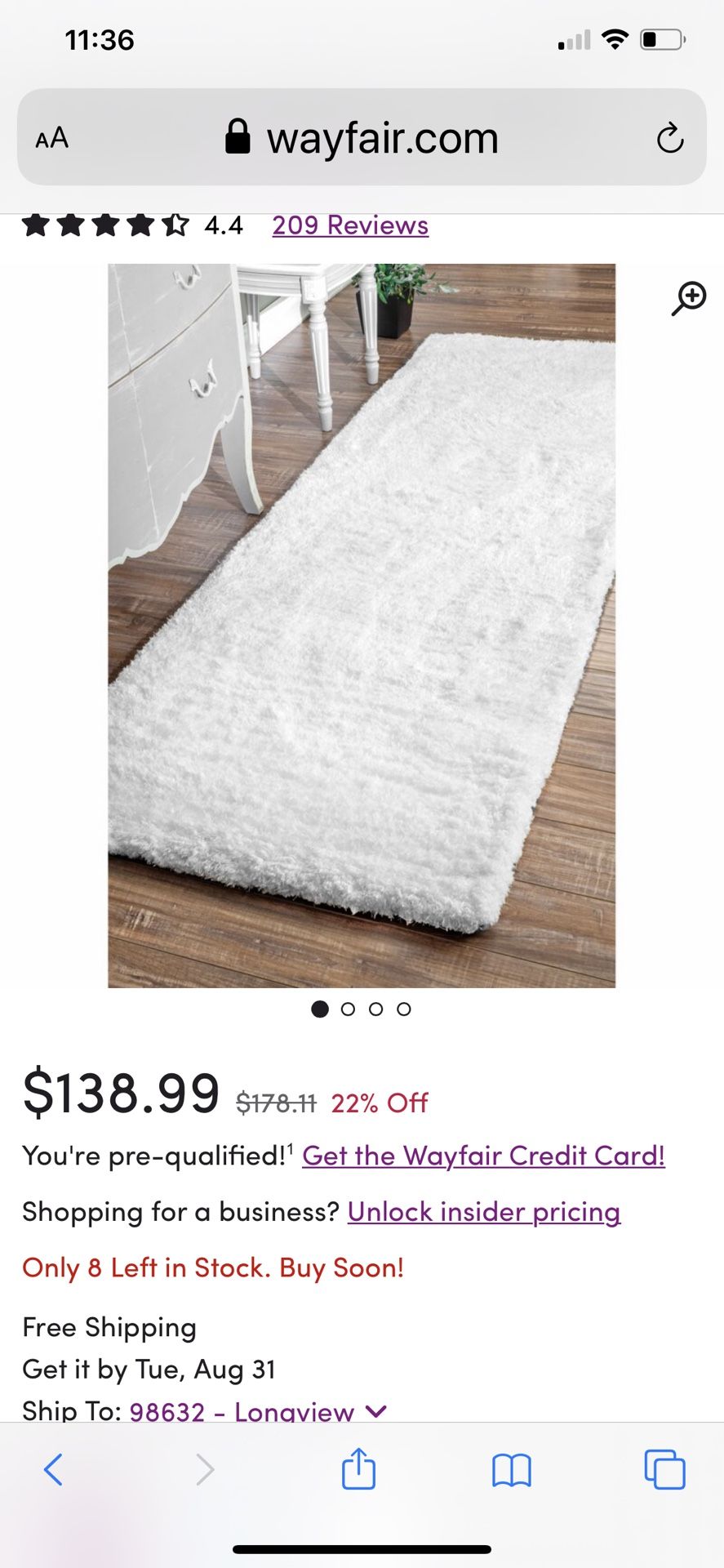Image resolution: width=724 pixels, height=1568 pixels.
Task: Share this page via Safari share button
Action: pyautogui.click(x=358, y=1468)
